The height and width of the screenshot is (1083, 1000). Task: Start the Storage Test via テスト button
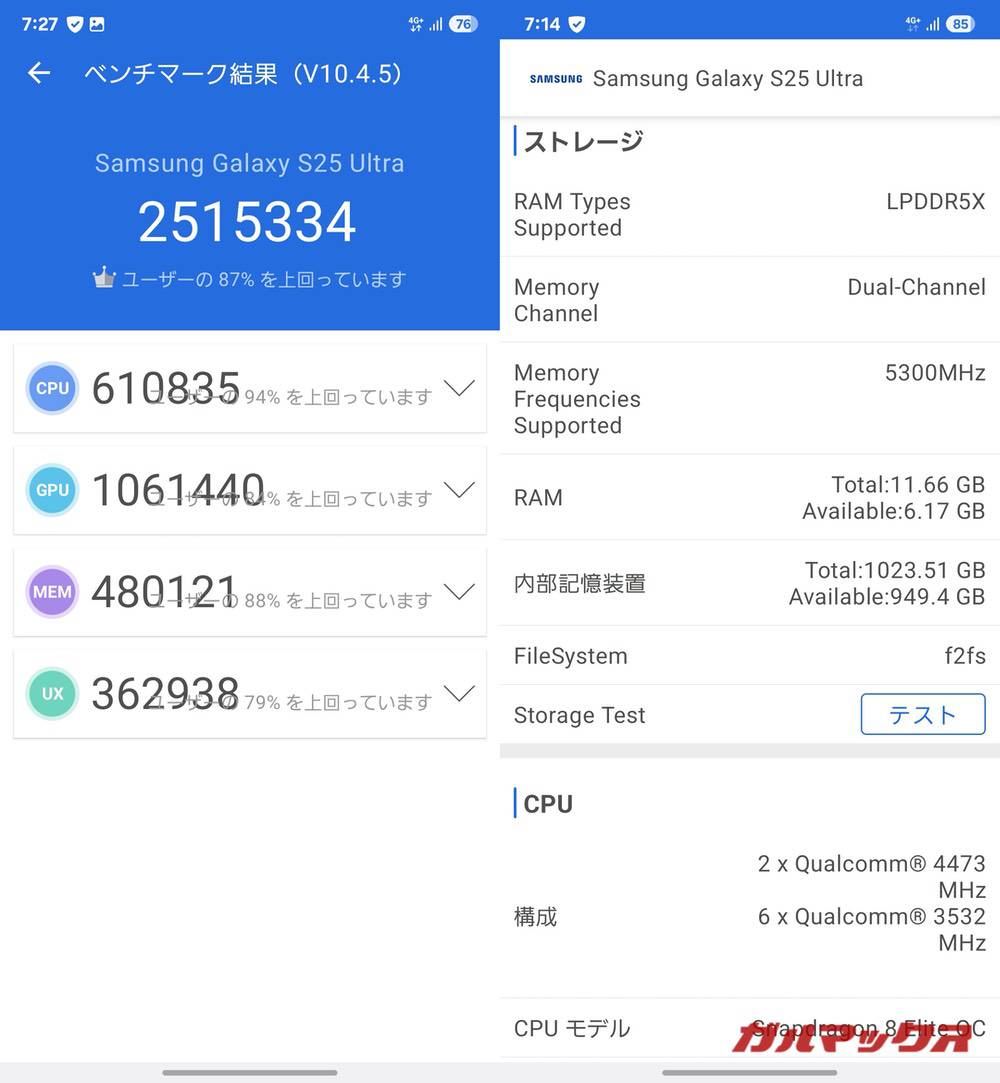(x=922, y=714)
